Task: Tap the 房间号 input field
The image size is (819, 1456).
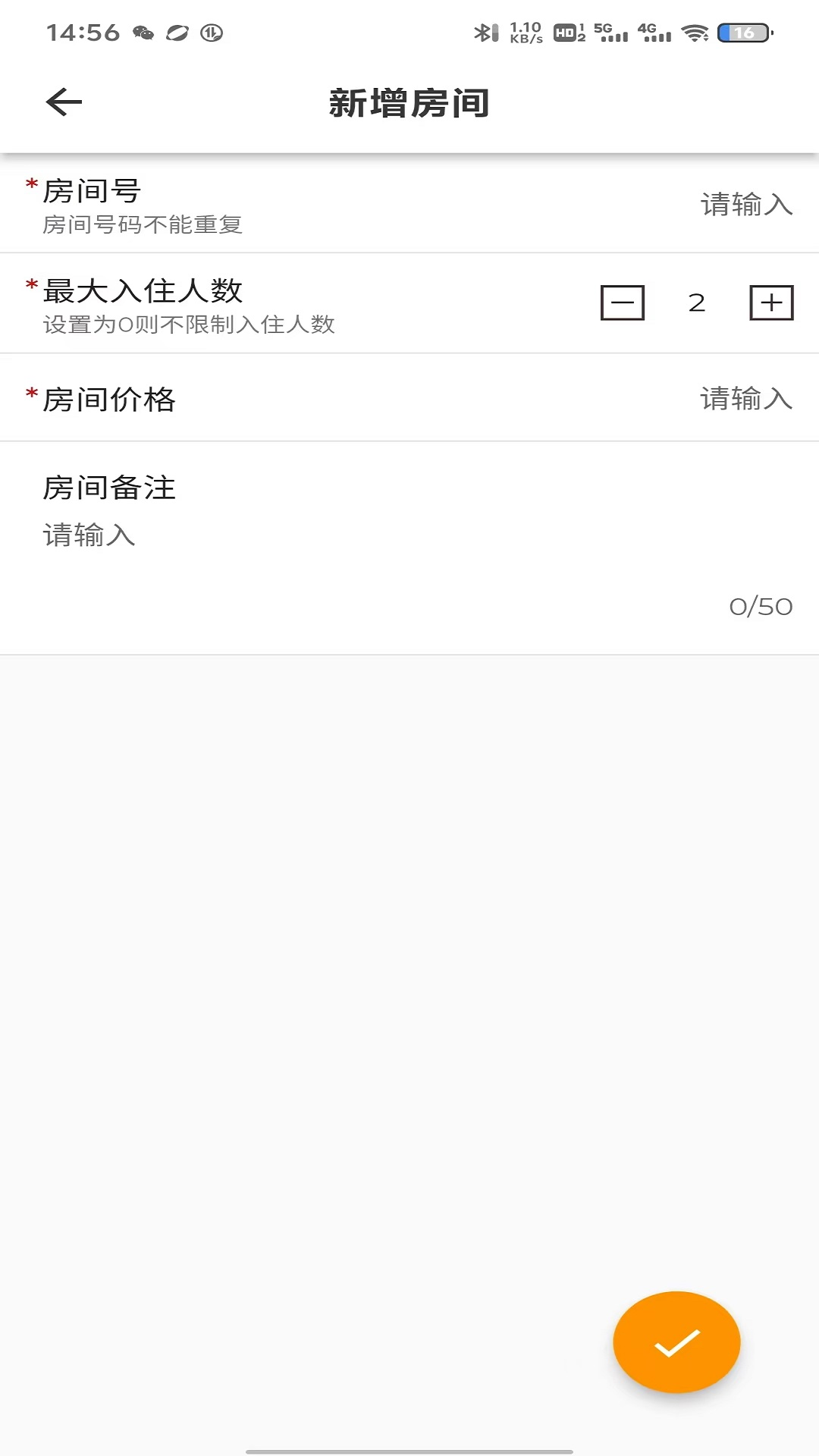Action: pos(746,205)
